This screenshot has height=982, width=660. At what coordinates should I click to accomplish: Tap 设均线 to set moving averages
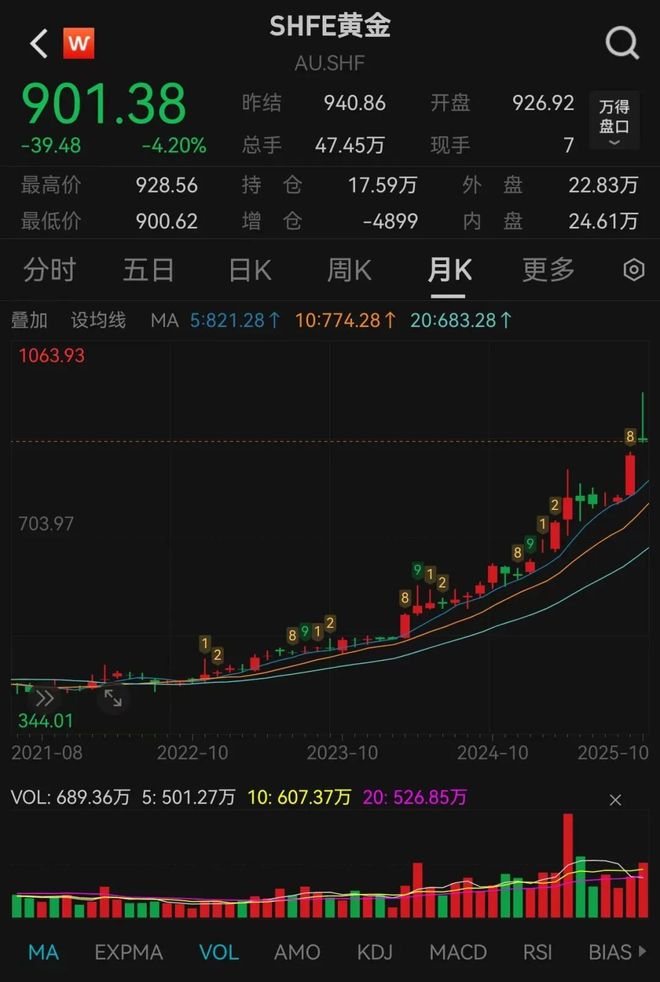98,321
